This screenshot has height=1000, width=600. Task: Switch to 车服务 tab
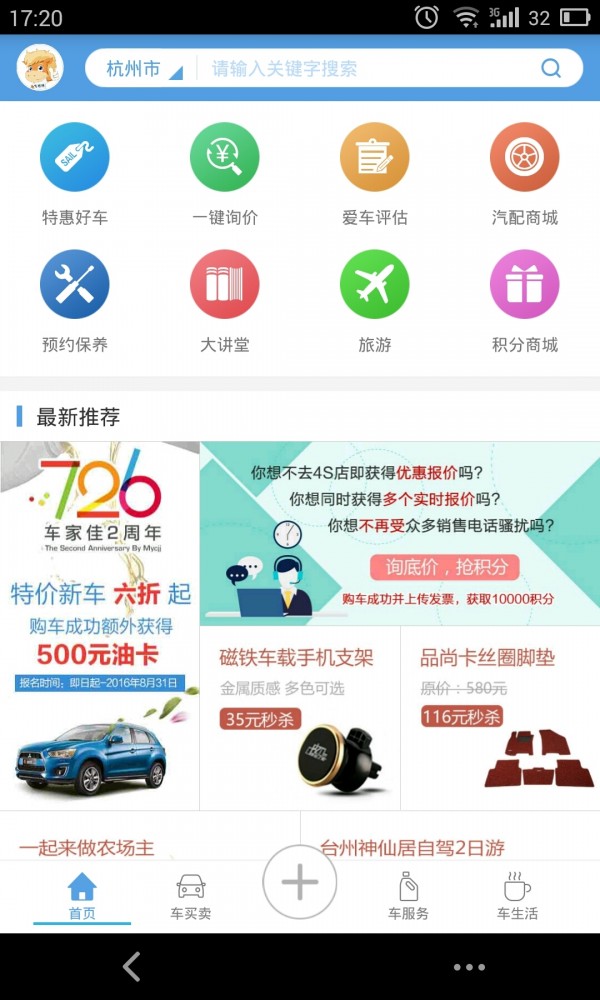click(408, 896)
